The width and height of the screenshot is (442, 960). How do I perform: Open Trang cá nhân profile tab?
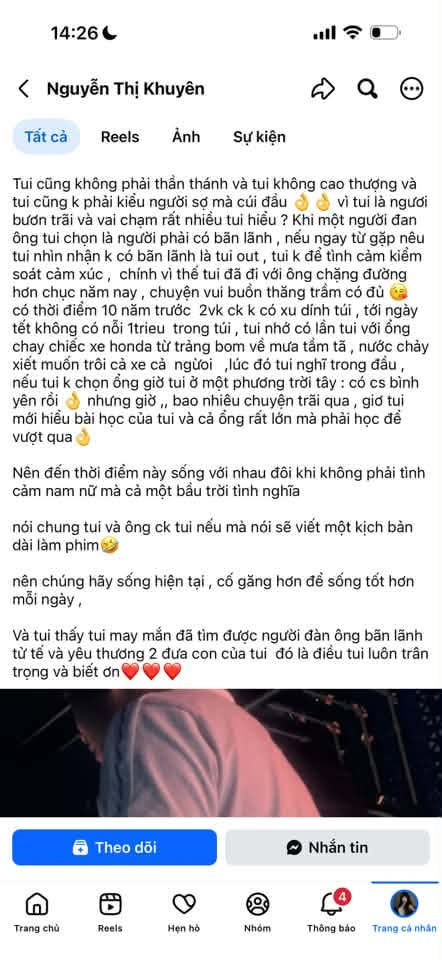(x=404, y=912)
